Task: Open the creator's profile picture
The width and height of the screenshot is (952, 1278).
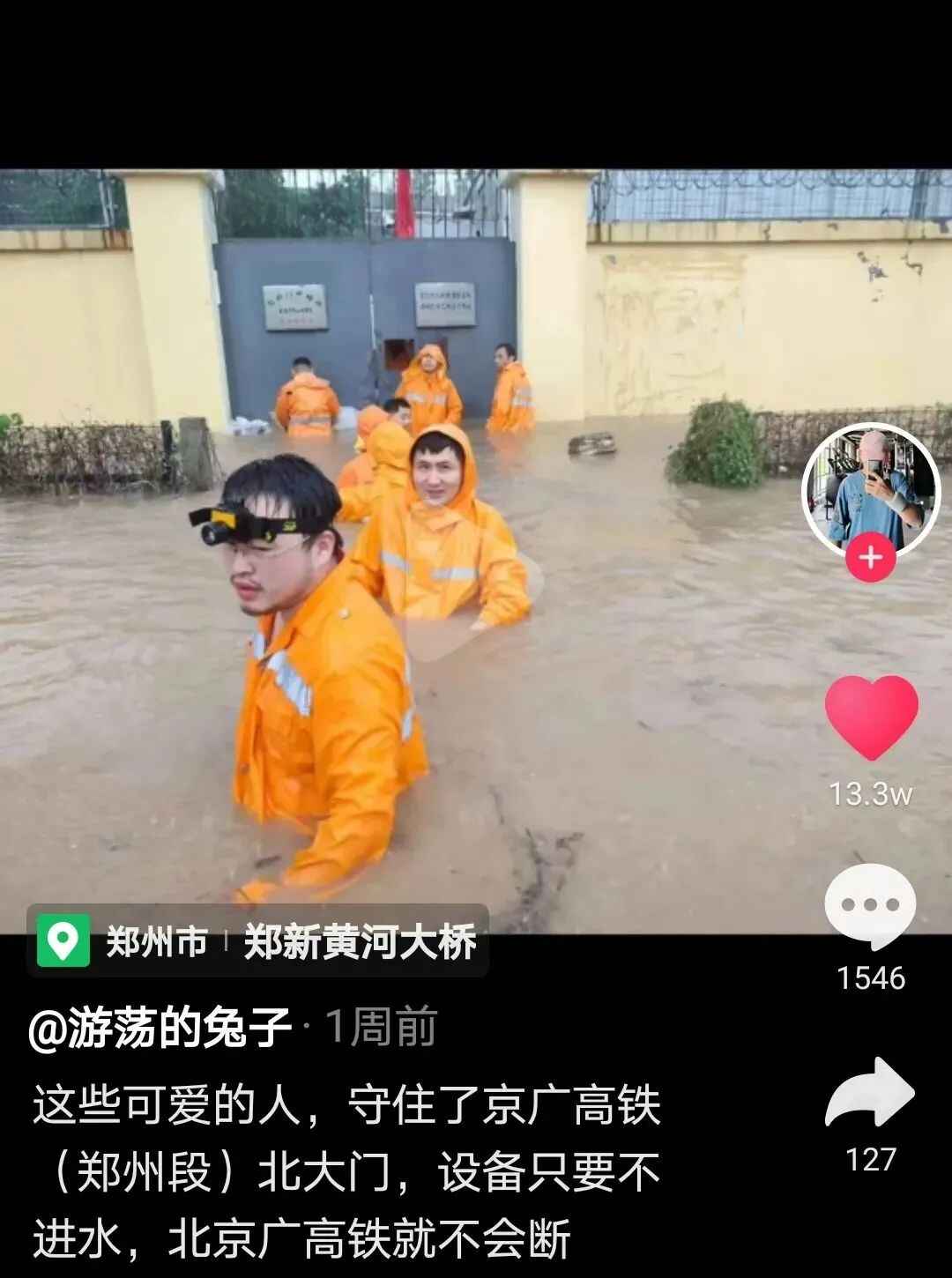Action: point(871,489)
